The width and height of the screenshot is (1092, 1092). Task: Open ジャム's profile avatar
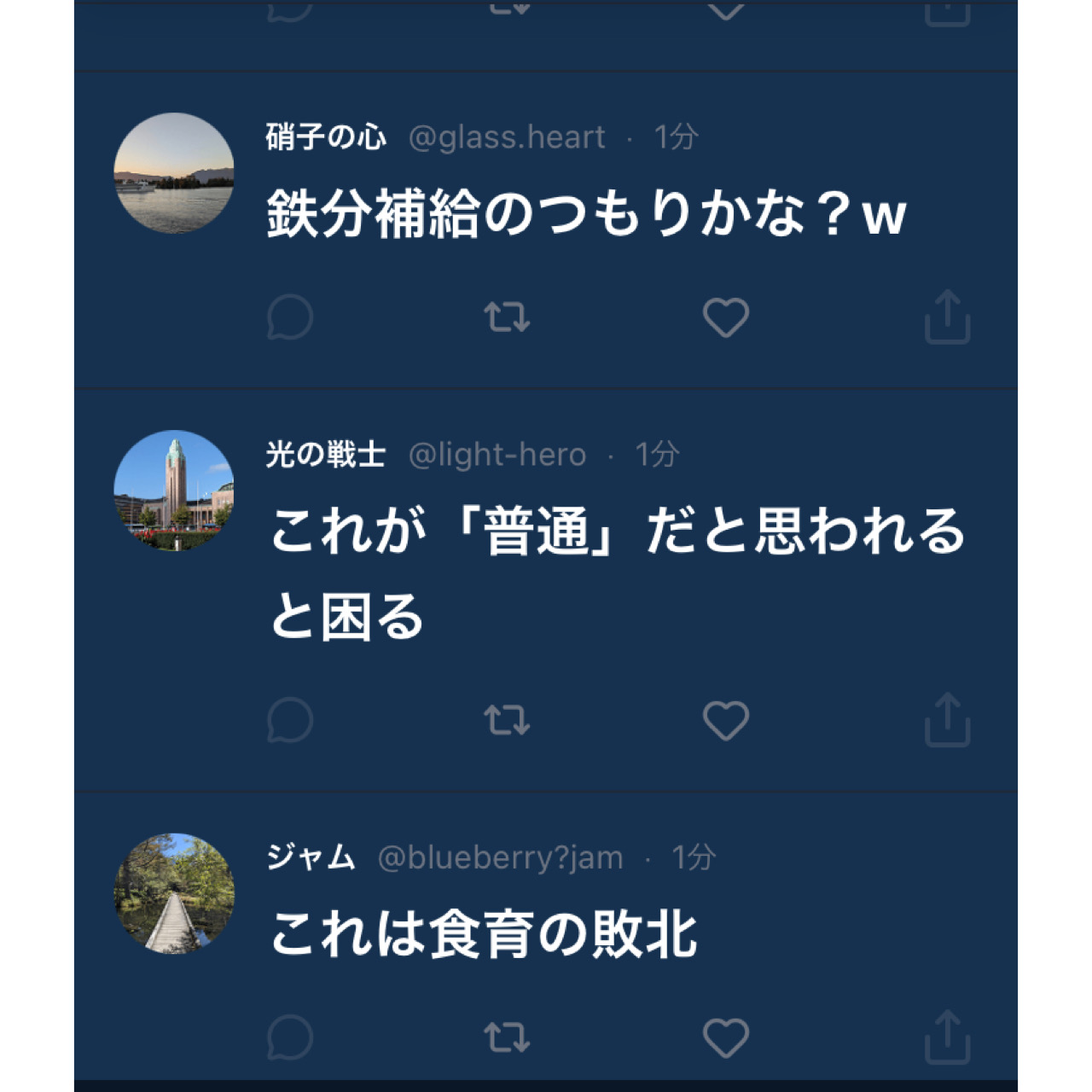[174, 893]
